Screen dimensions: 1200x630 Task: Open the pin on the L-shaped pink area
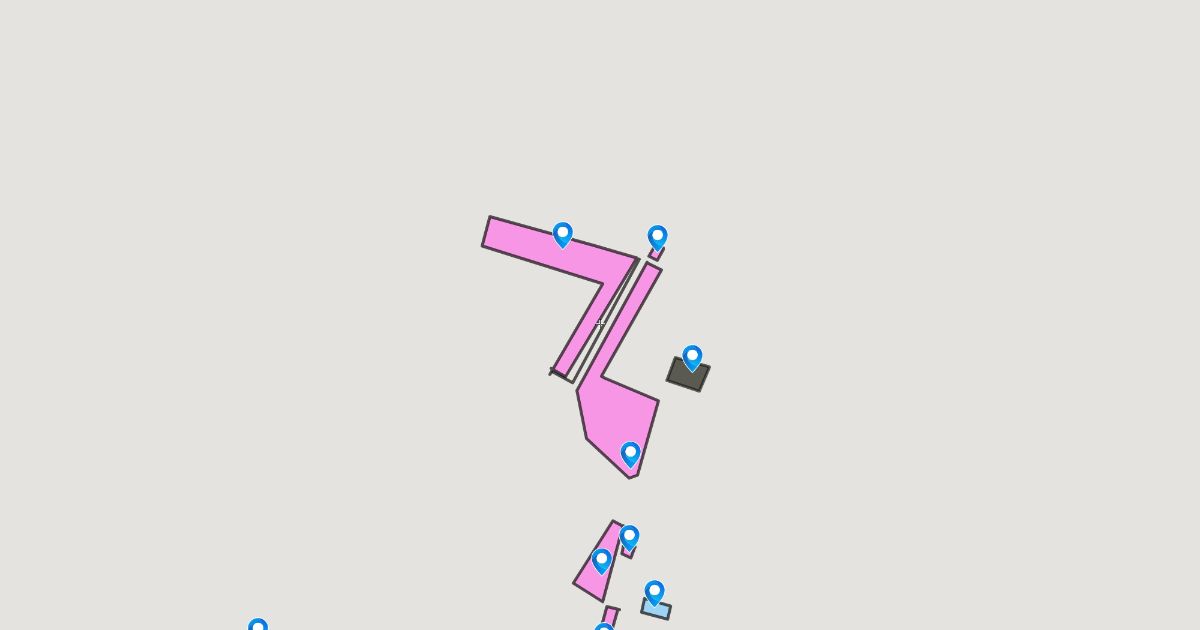coord(562,235)
